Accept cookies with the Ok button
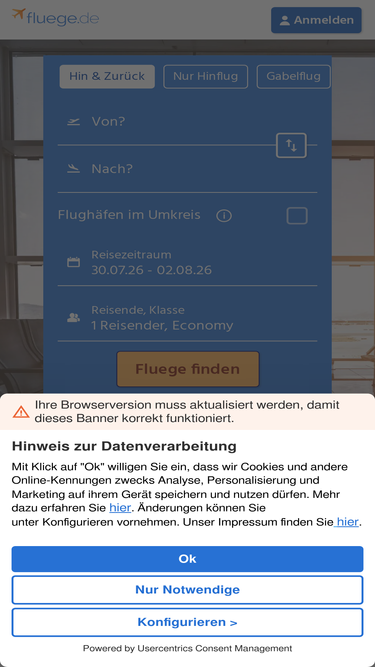Image resolution: width=375 pixels, height=667 pixels. click(x=187, y=559)
